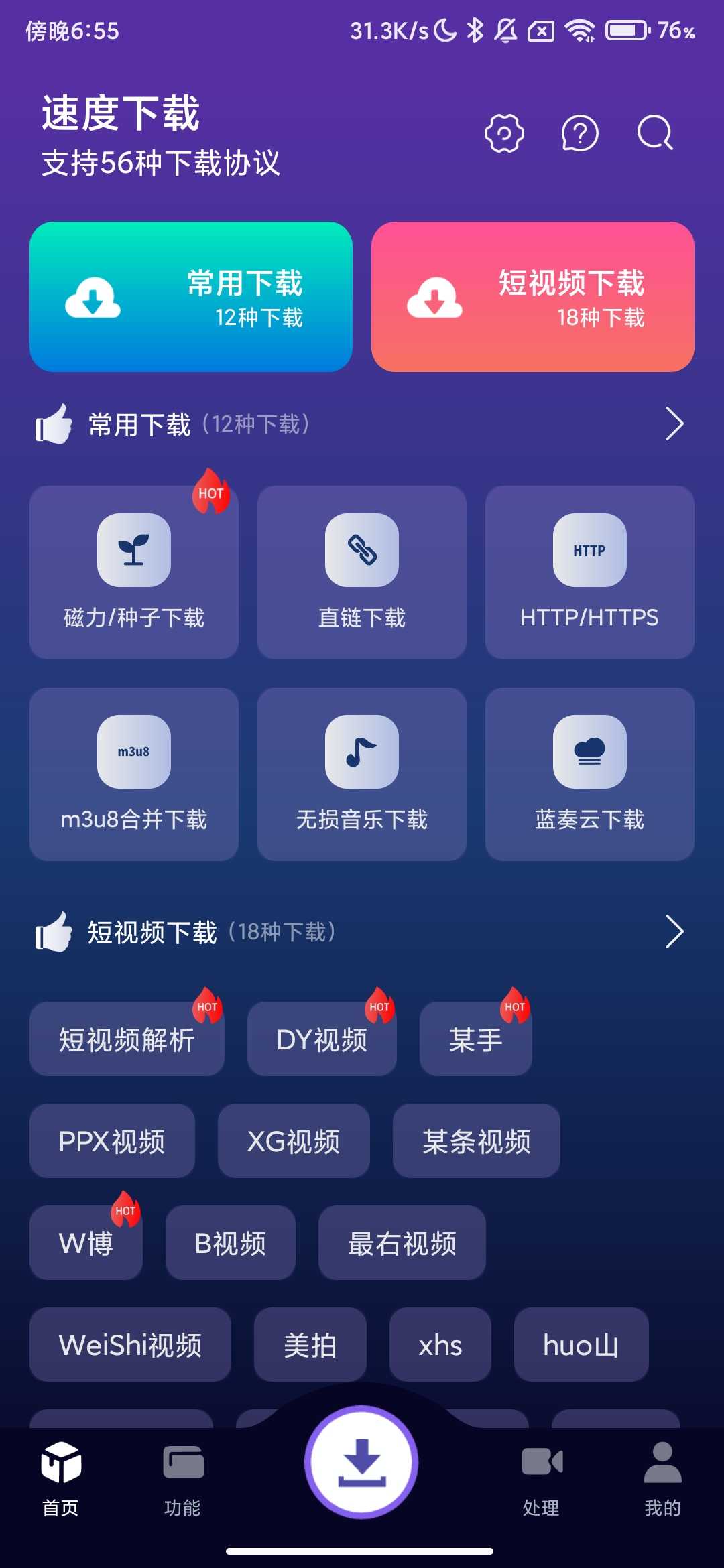Screen dimensions: 724x1568
Task: Select the DY视频 download option
Action: [x=322, y=1039]
